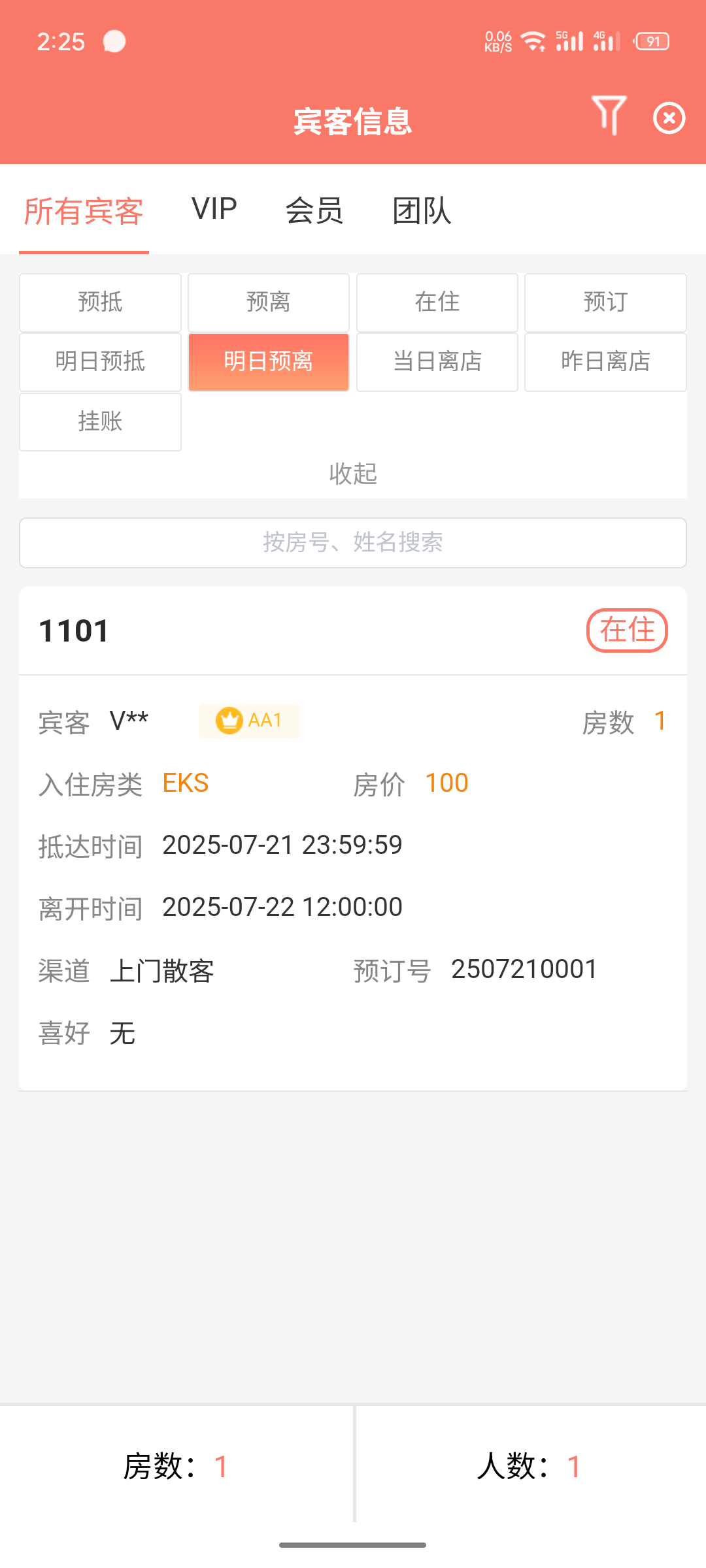The height and width of the screenshot is (1568, 706).
Task: Tap the room and name search field
Action: coord(353,543)
